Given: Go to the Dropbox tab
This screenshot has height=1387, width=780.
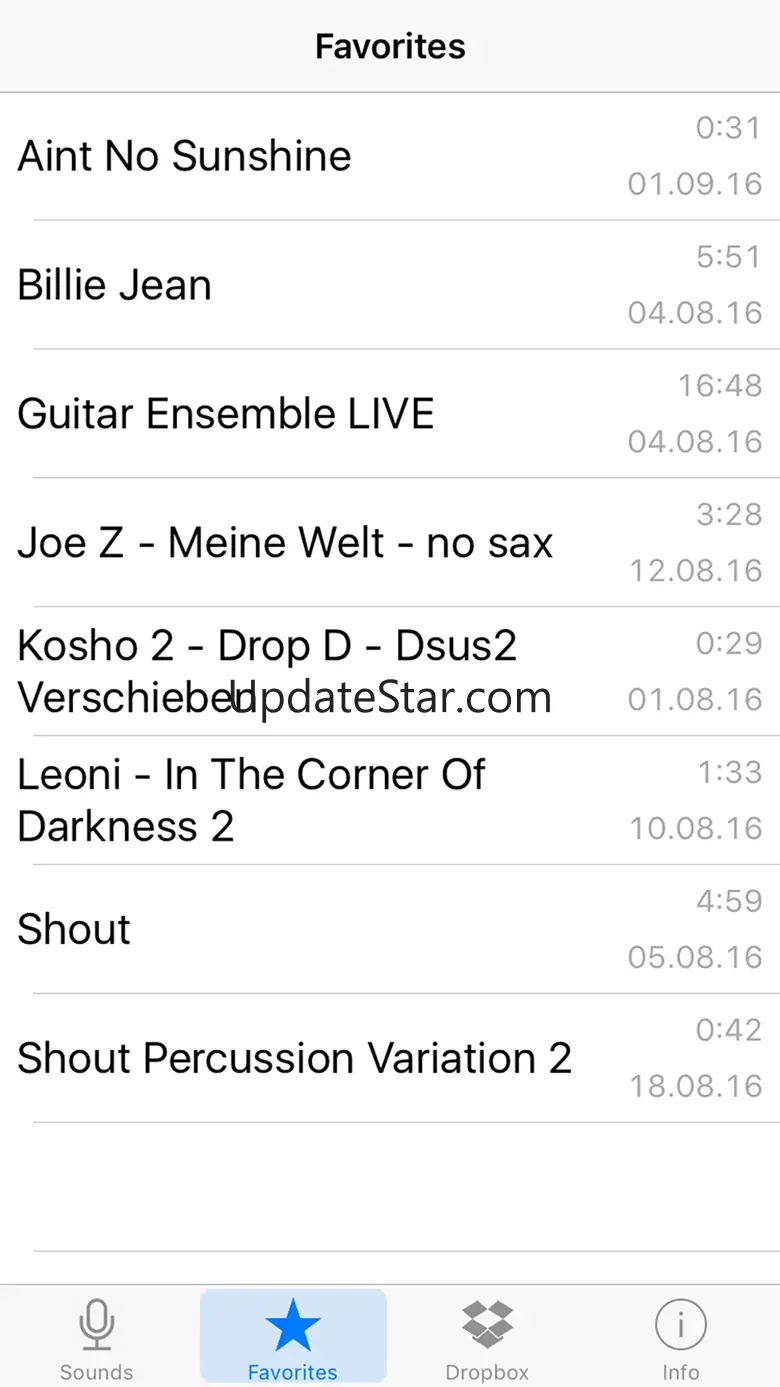Looking at the screenshot, I should [487, 1338].
